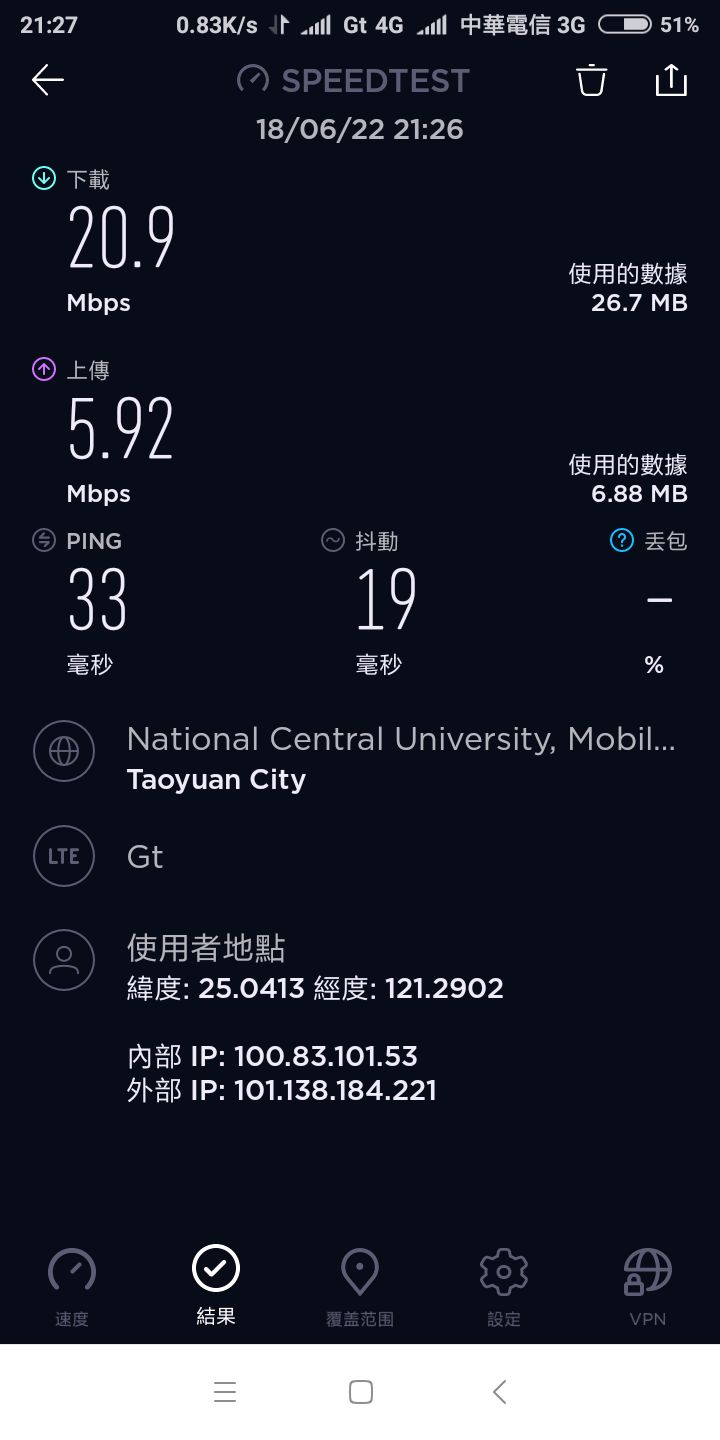Share this test result
720x1440 pixels.
(x=671, y=80)
